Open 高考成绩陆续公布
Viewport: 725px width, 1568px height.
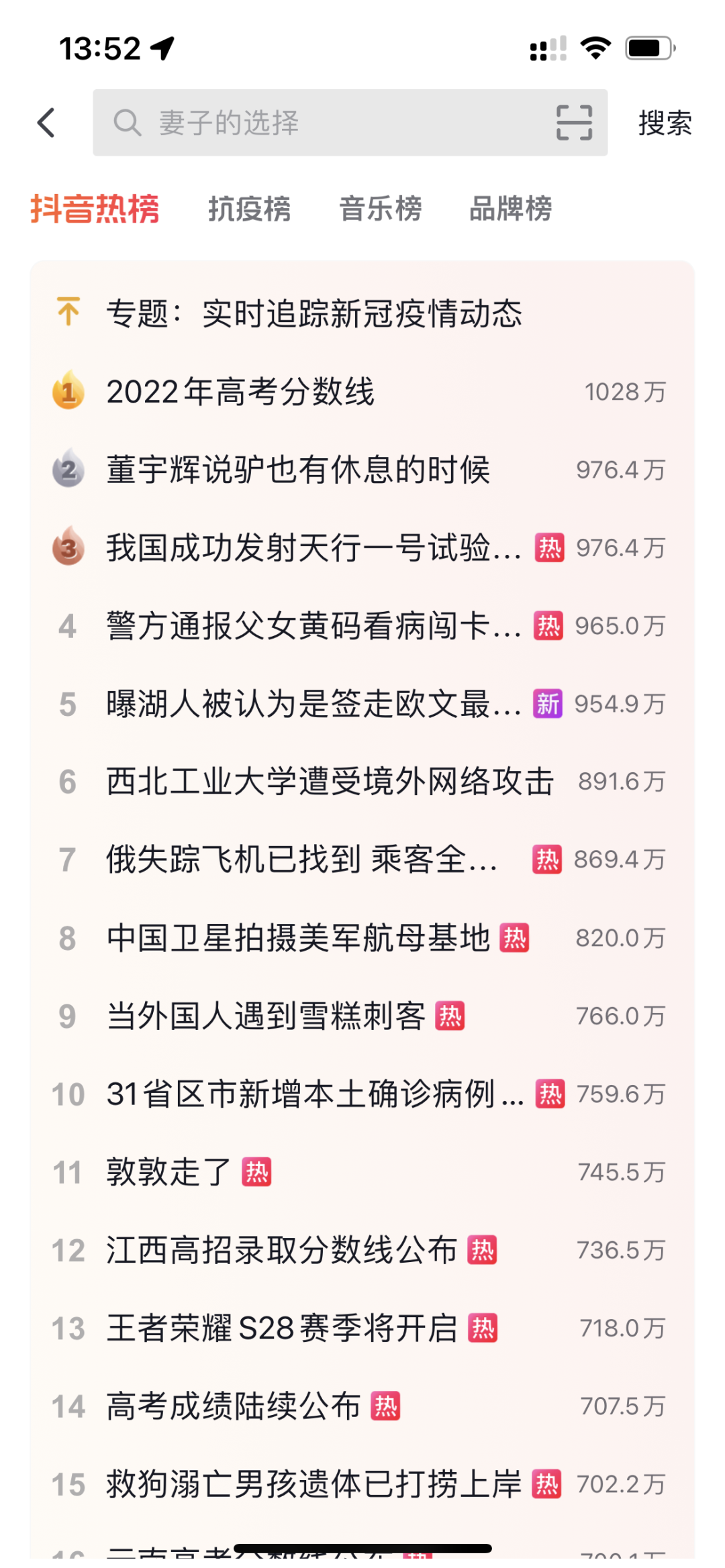234,1406
